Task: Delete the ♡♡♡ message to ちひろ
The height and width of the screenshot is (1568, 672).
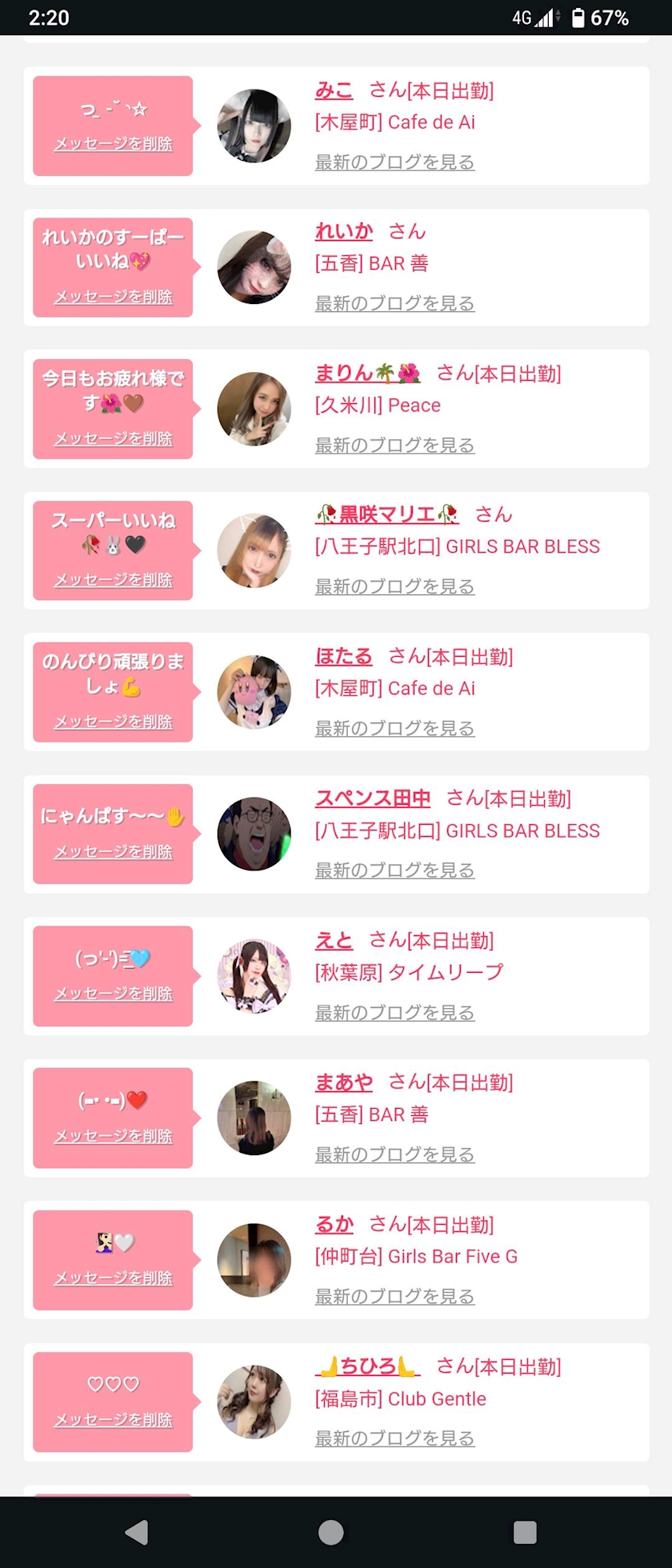Action: [x=113, y=1420]
